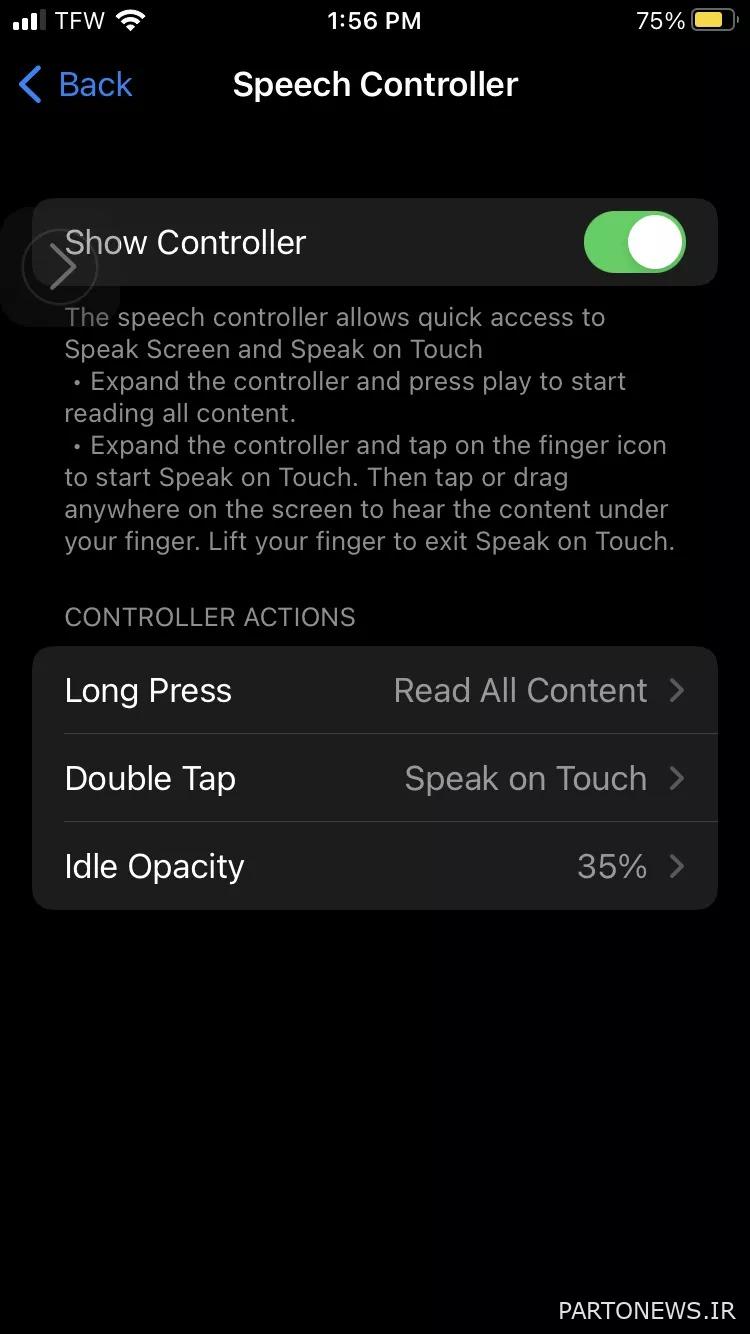This screenshot has height=1334, width=750.
Task: Turn off the Show Controller switch
Action: (x=635, y=242)
